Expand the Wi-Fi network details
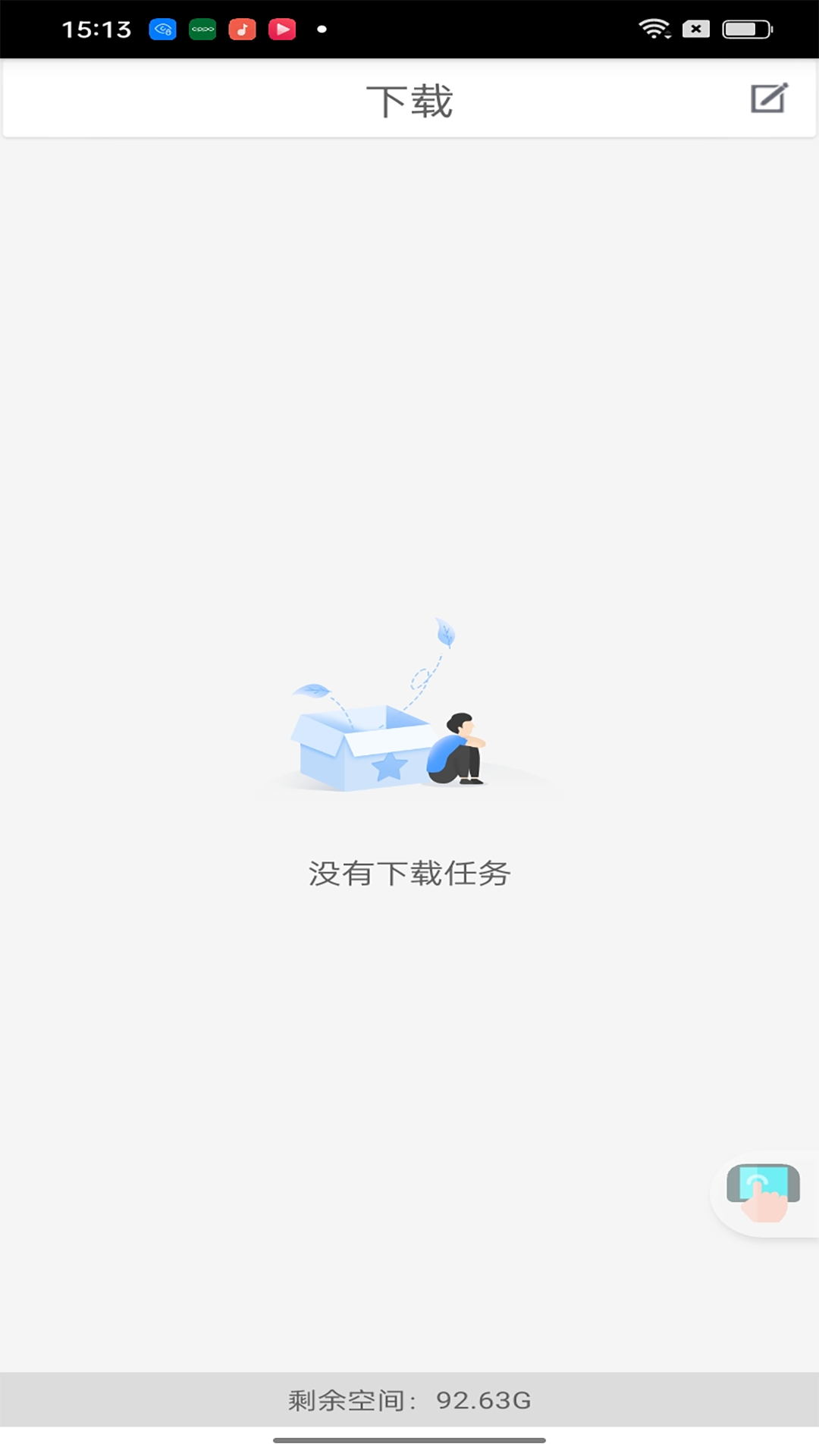Image resolution: width=819 pixels, height=1456 pixels. pos(654,28)
